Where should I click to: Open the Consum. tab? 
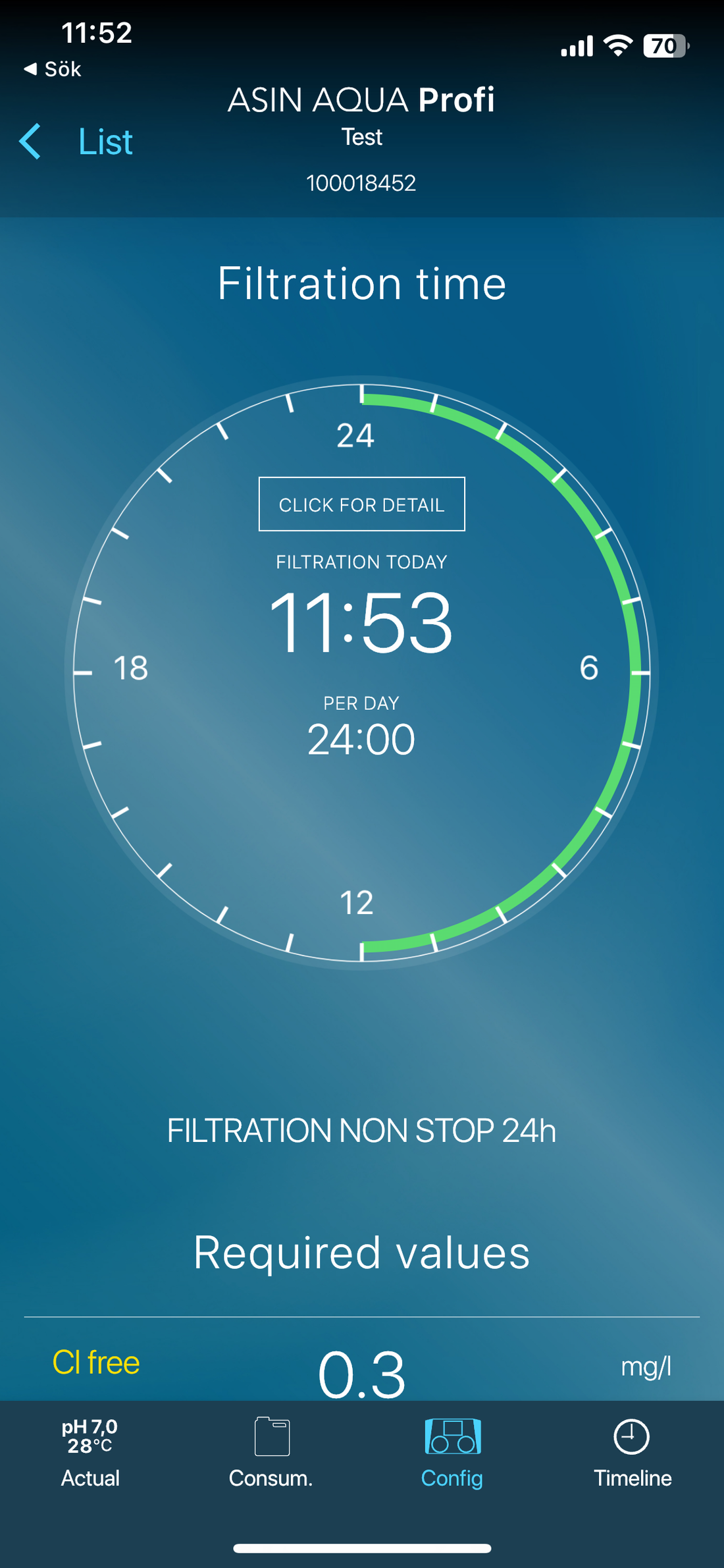271,1453
